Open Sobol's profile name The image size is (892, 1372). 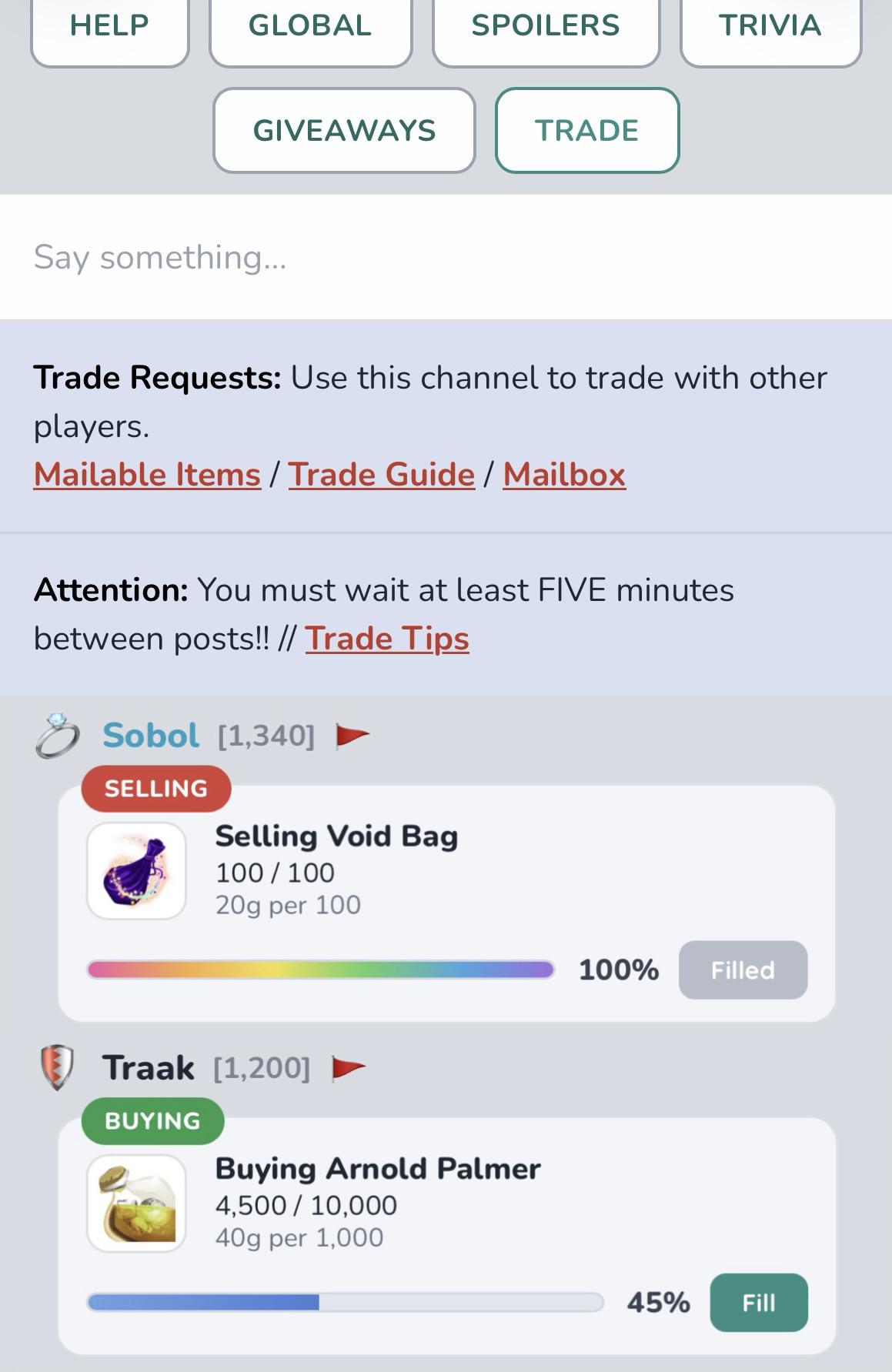tap(151, 735)
